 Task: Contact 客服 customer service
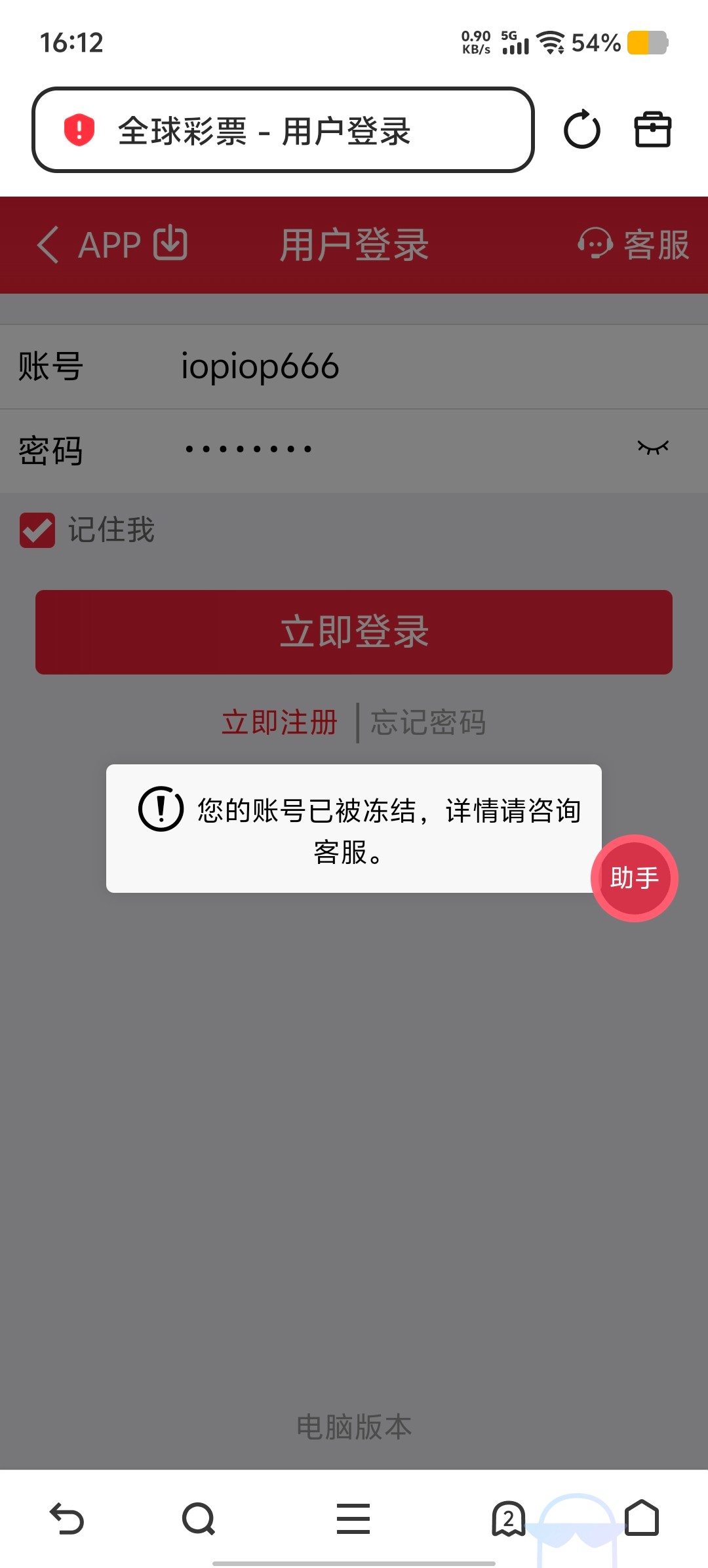pyautogui.click(x=633, y=245)
